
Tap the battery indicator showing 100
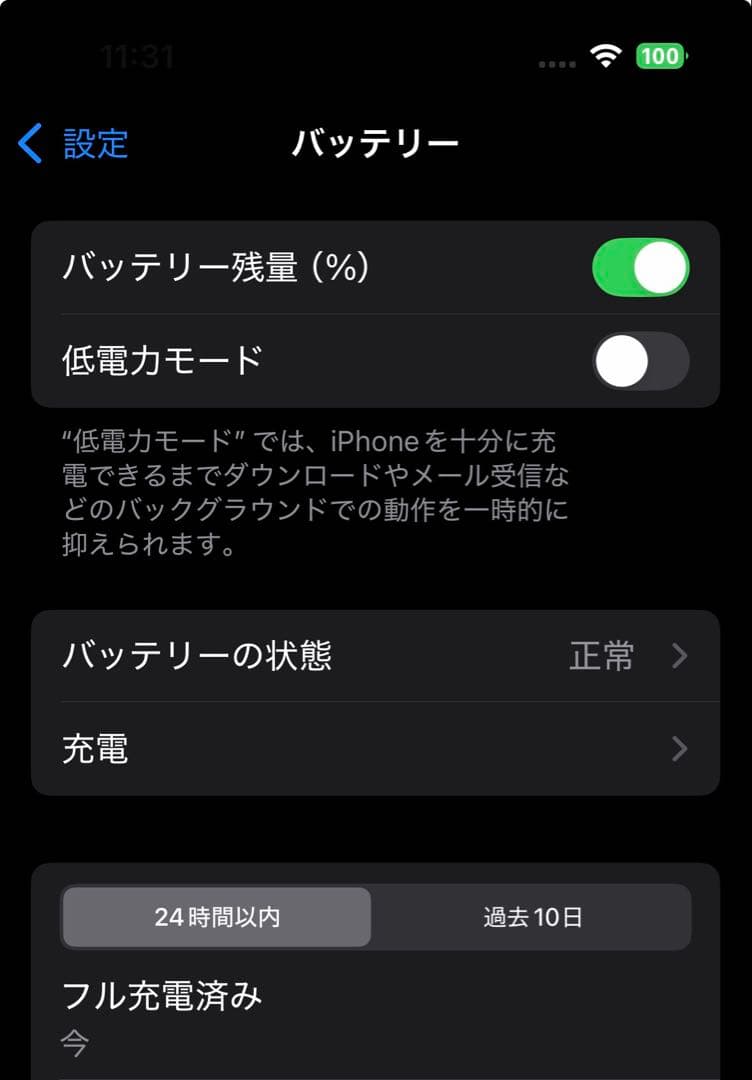pyautogui.click(x=660, y=57)
